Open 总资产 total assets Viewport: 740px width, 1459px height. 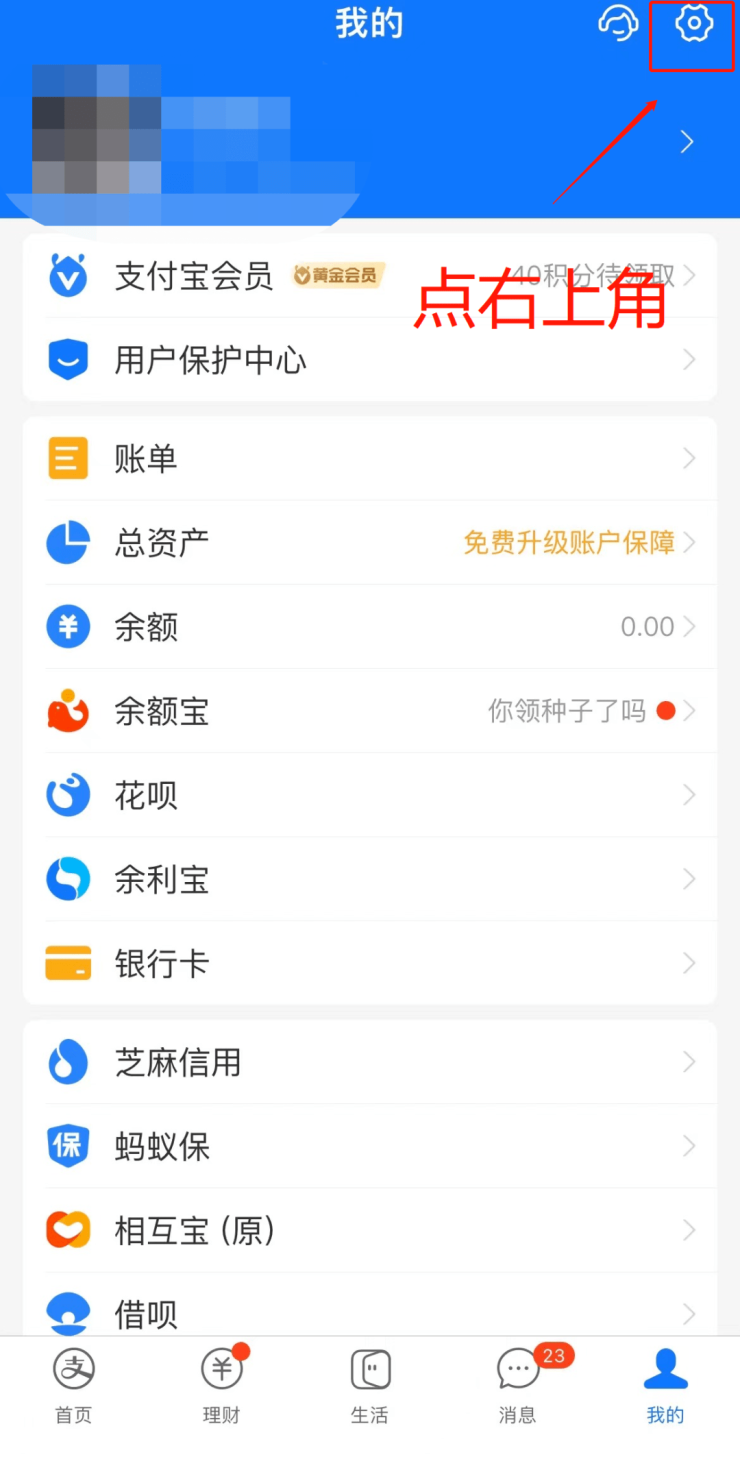click(369, 543)
